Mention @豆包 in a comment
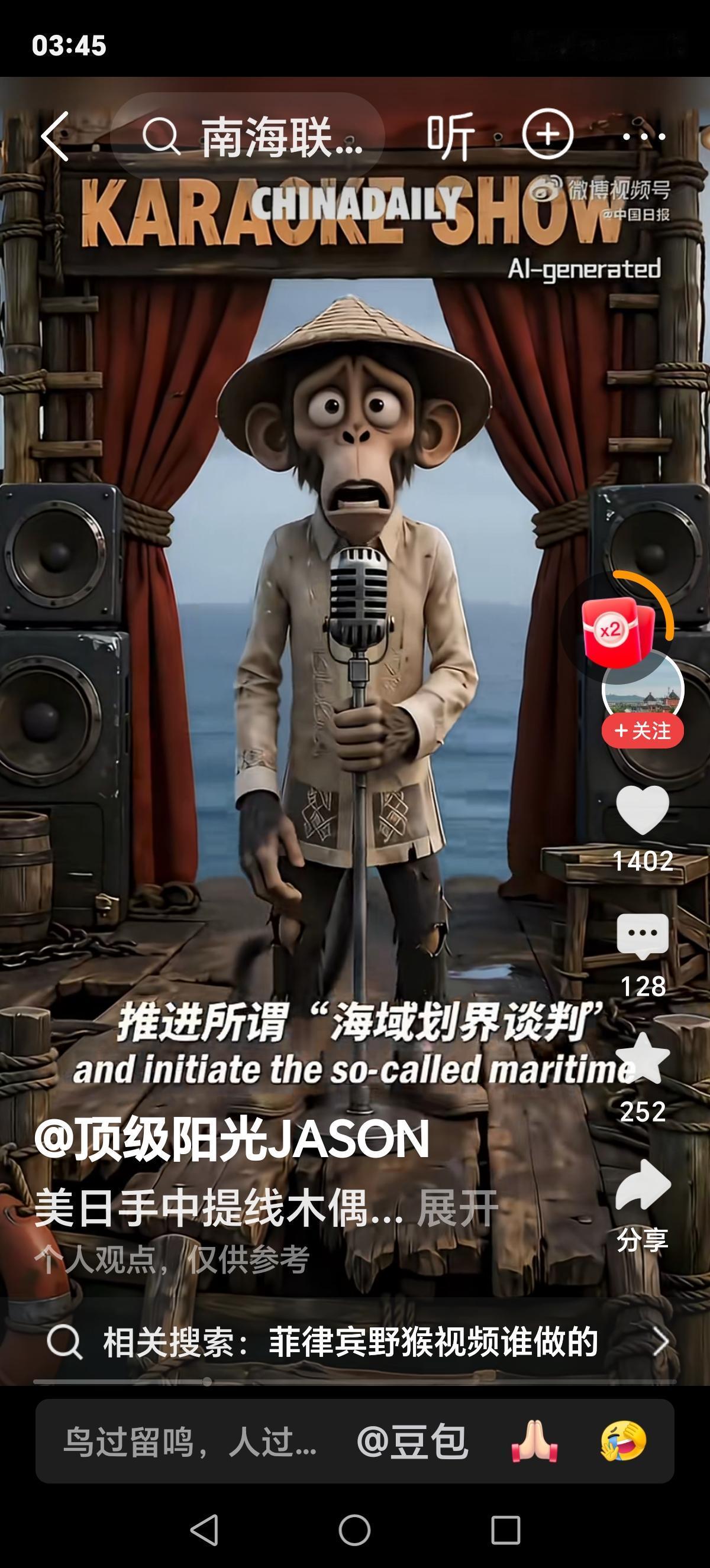This screenshot has height=1568, width=710. (412, 1441)
